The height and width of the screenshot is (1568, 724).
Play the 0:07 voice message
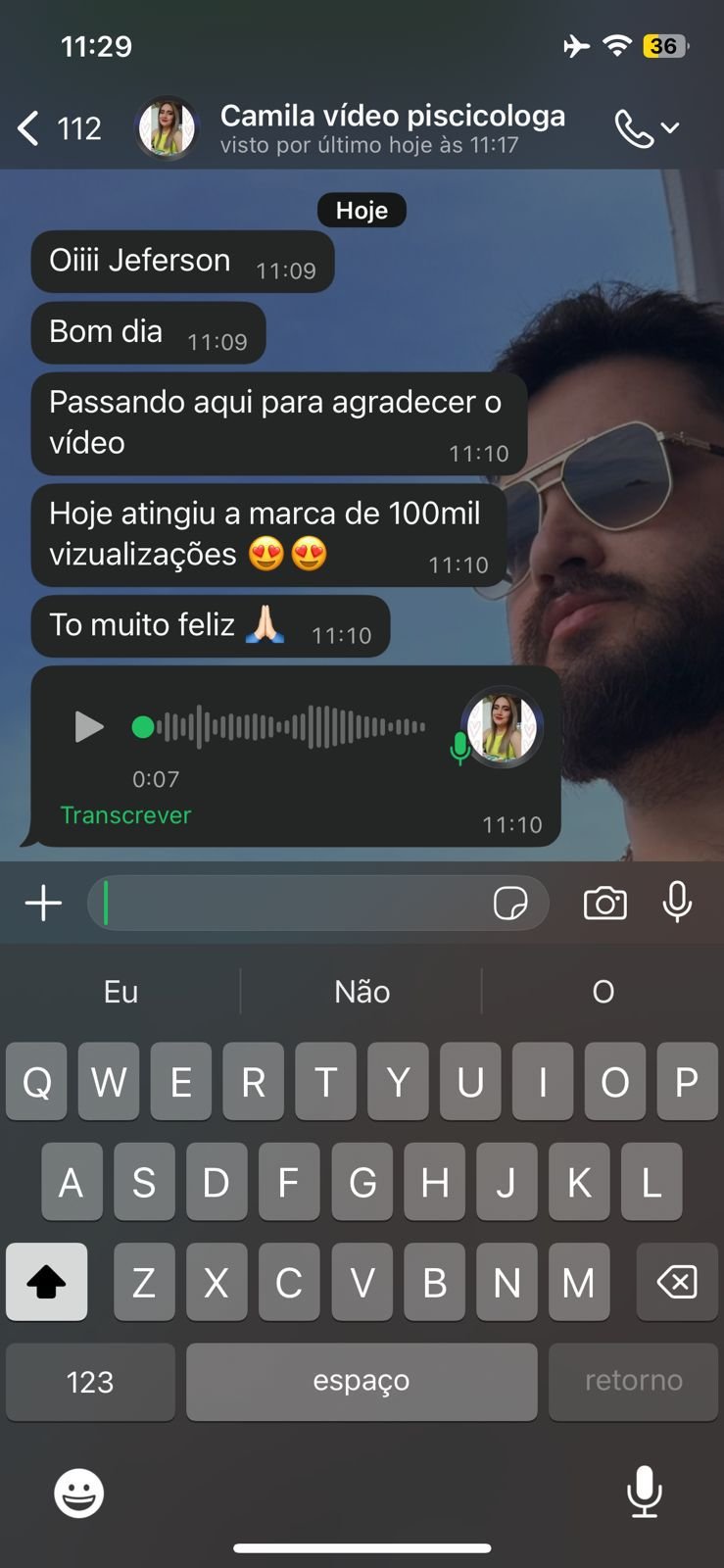89,727
